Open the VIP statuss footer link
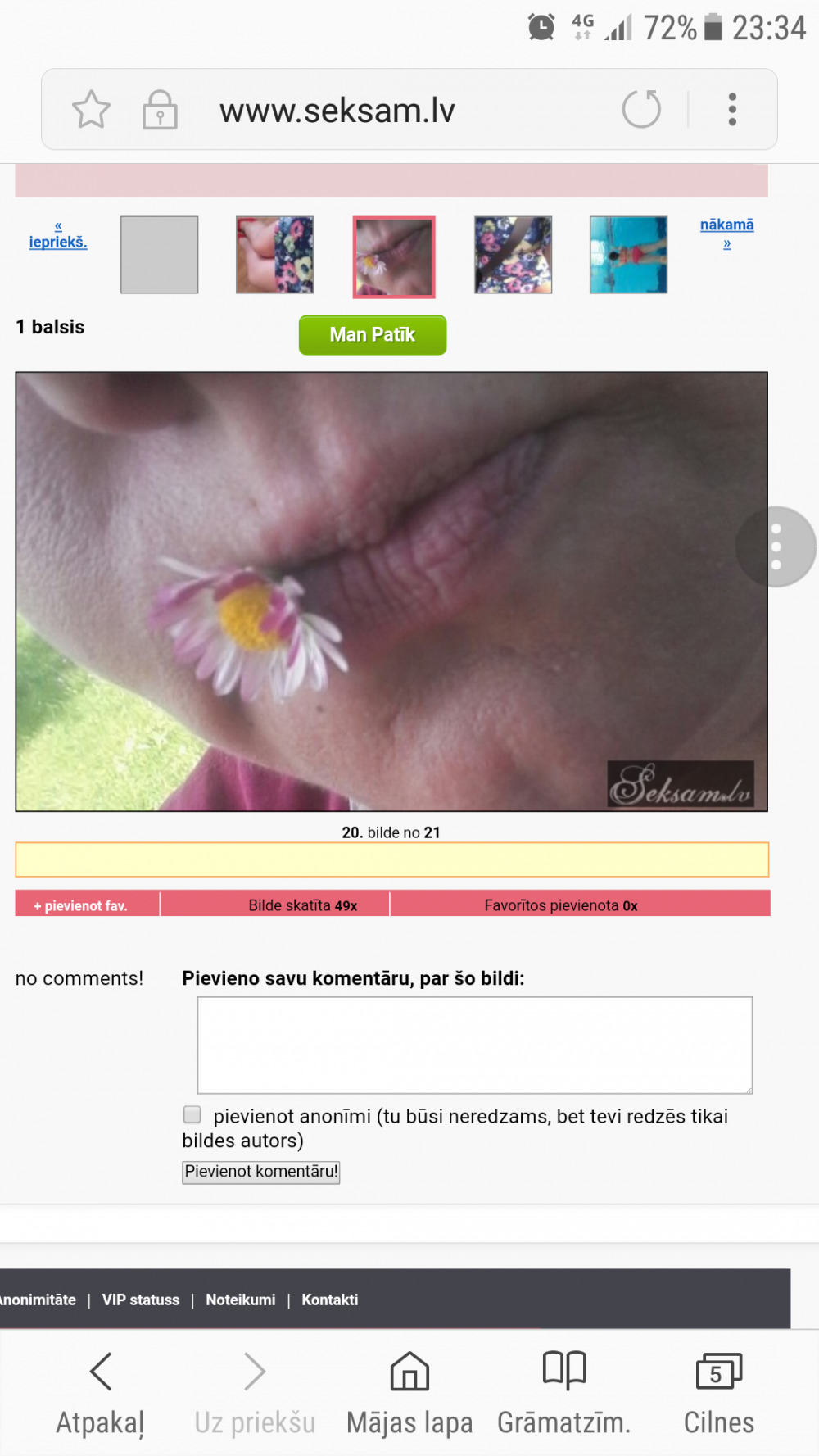This screenshot has height=1456, width=819. [x=141, y=1300]
